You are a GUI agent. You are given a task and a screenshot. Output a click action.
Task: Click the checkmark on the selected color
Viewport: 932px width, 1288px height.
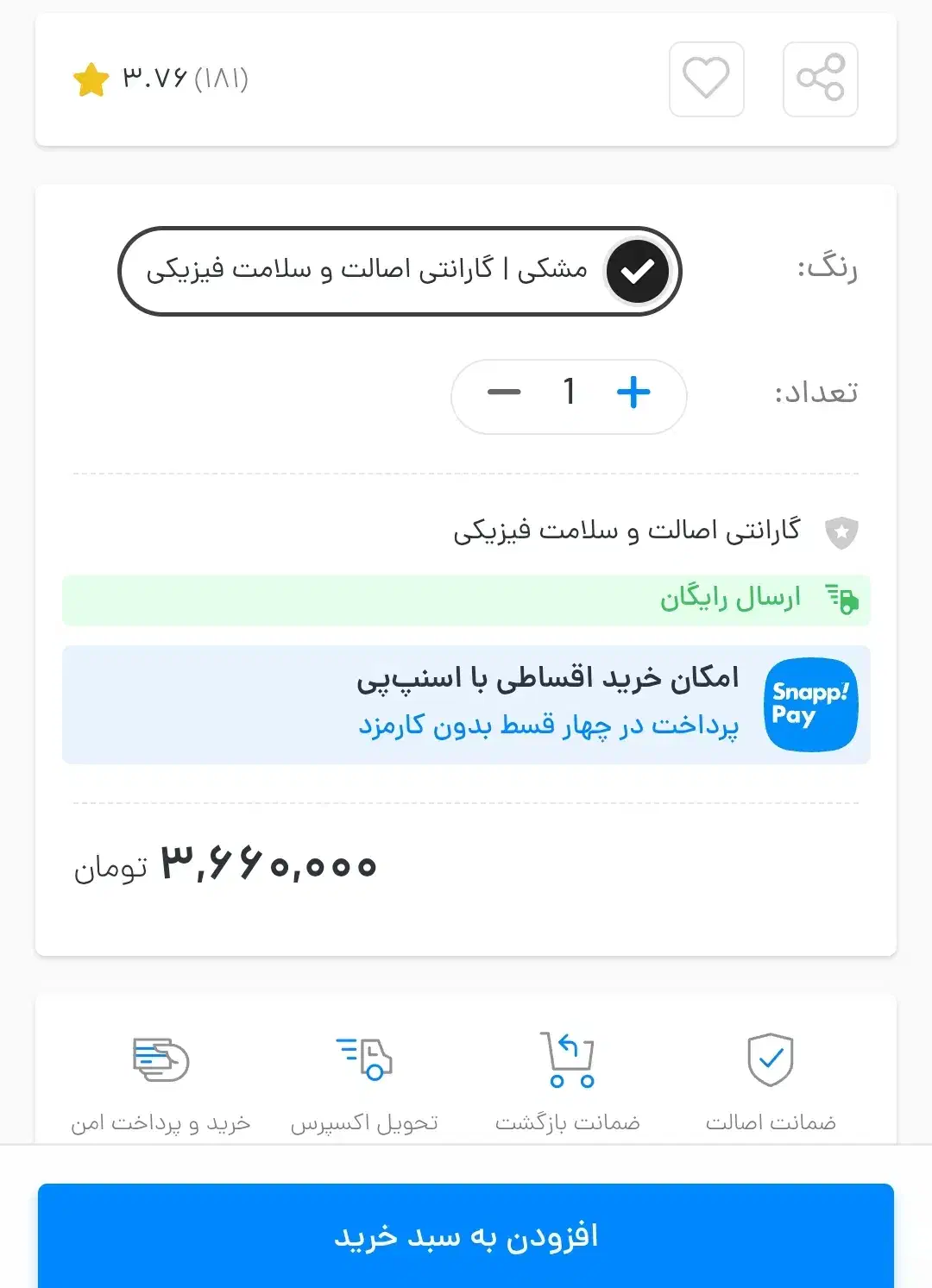[636, 270]
